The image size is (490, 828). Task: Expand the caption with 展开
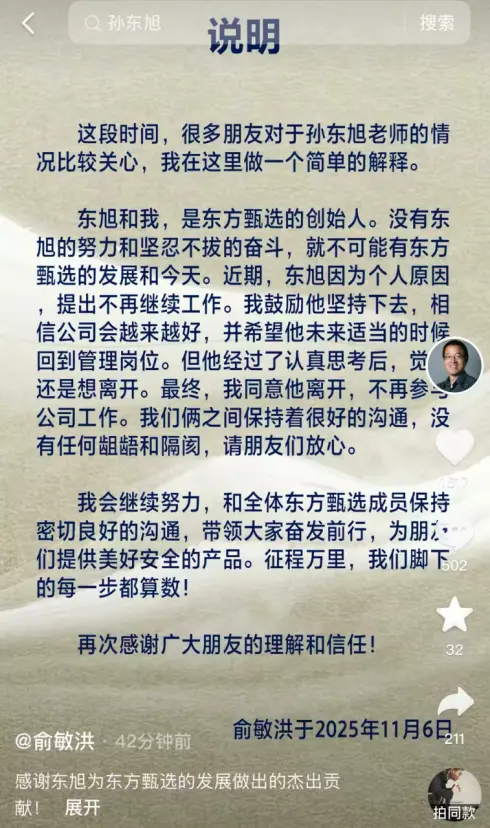tap(82, 807)
